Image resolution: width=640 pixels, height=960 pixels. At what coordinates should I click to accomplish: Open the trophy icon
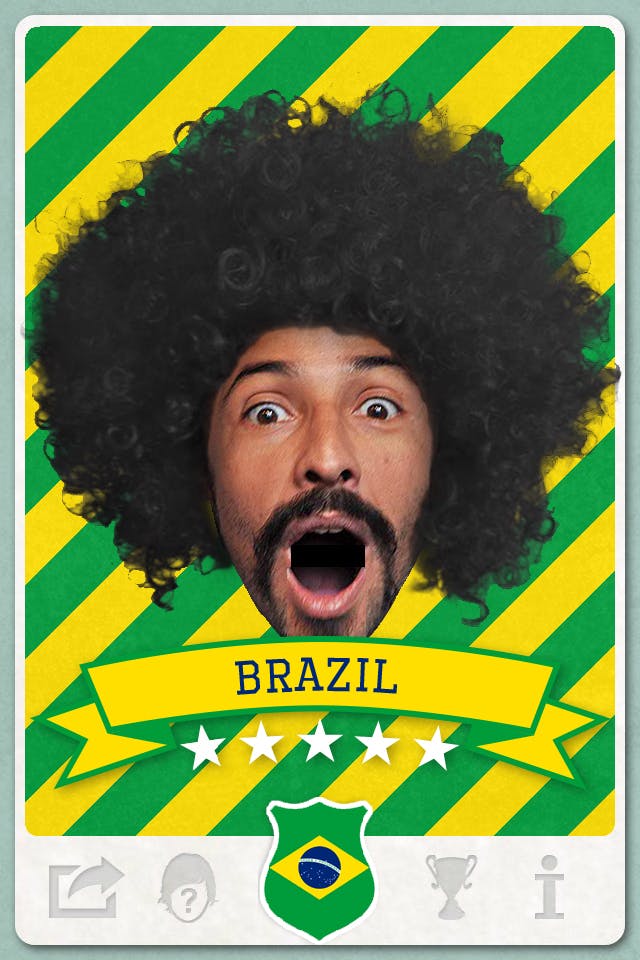(451, 886)
